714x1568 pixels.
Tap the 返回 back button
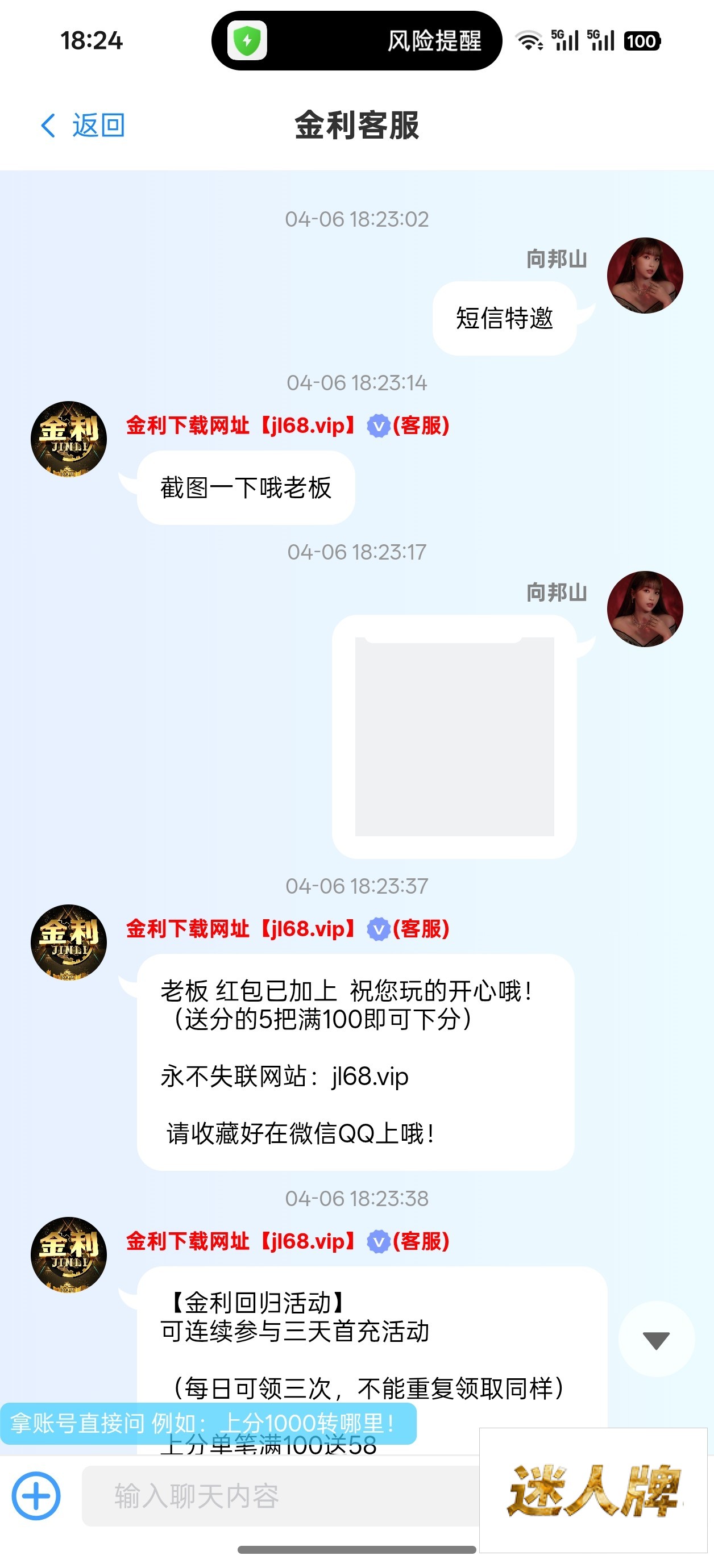(x=83, y=126)
